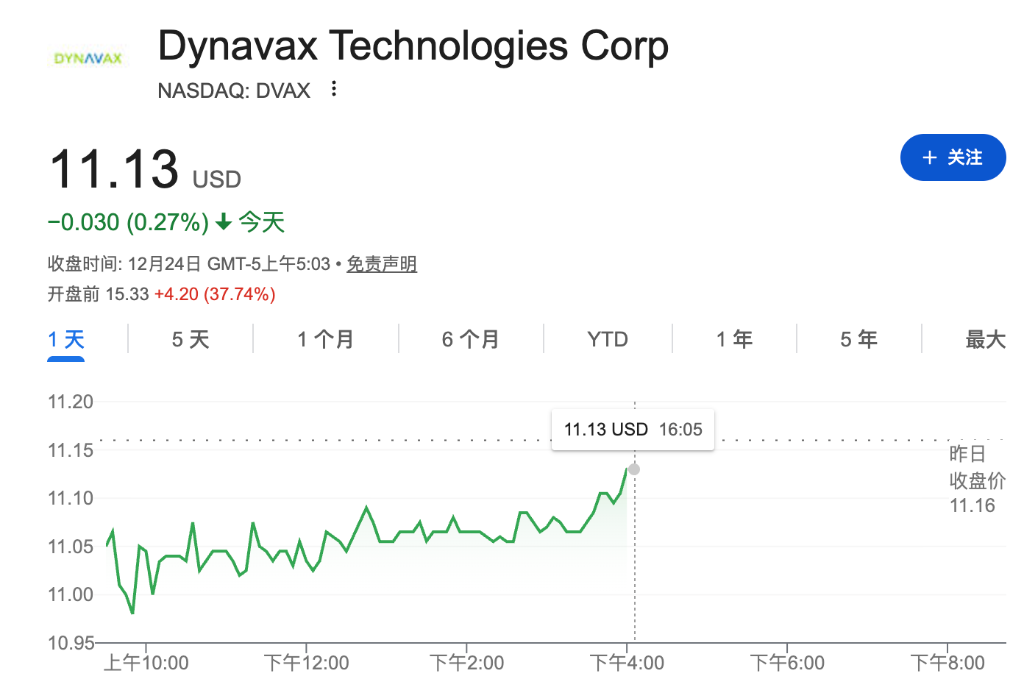
Task: Switch to the 1 个月 chart range
Action: click(325, 339)
